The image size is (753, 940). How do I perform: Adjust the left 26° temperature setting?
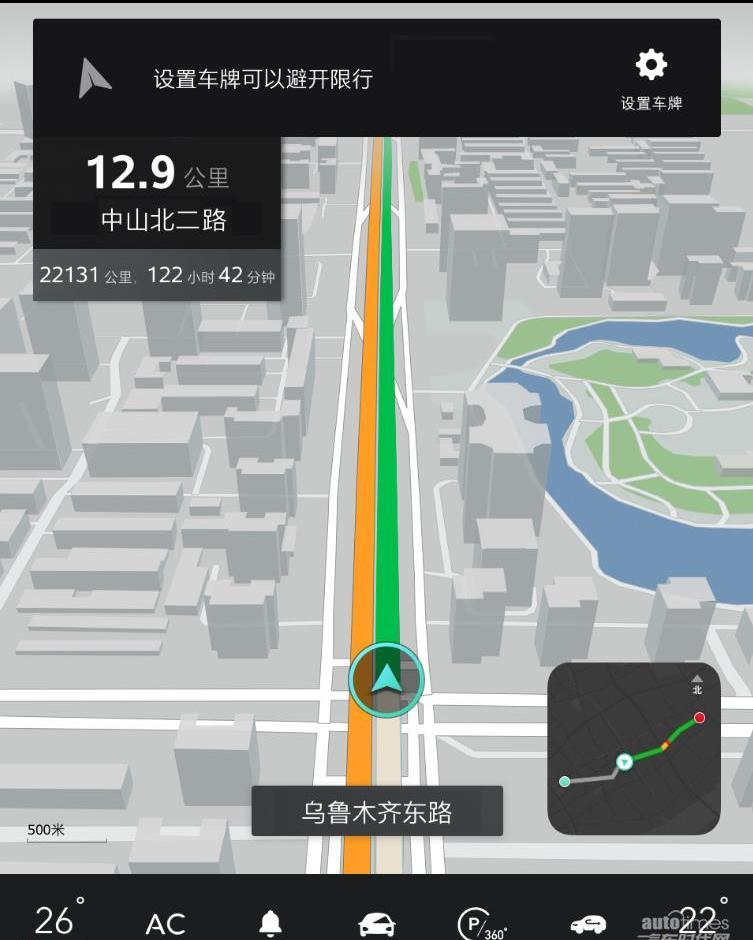coord(58,919)
